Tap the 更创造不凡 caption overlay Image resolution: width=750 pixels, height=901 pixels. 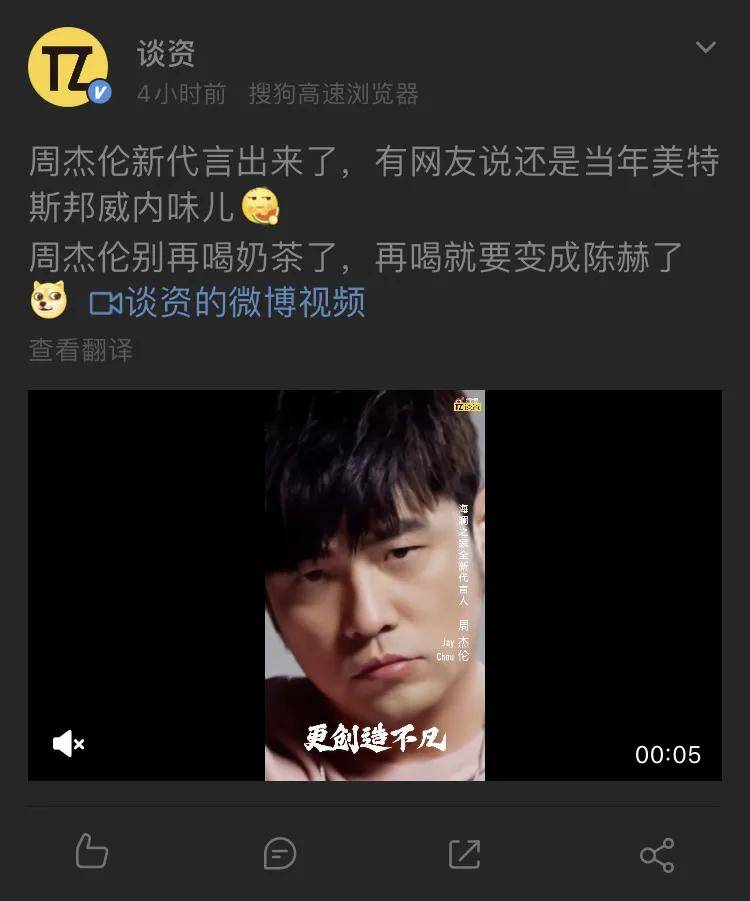coord(375,735)
